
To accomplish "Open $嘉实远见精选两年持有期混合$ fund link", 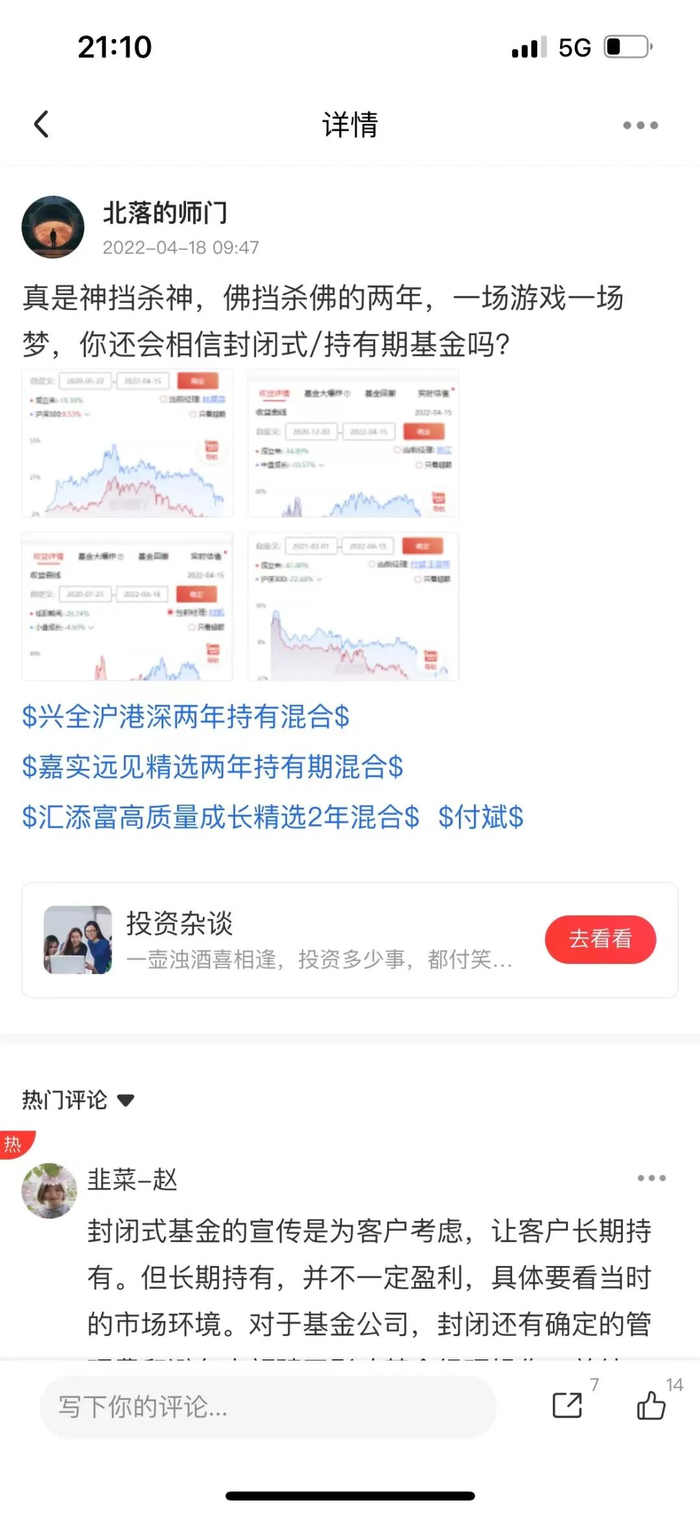I will click(212, 767).
